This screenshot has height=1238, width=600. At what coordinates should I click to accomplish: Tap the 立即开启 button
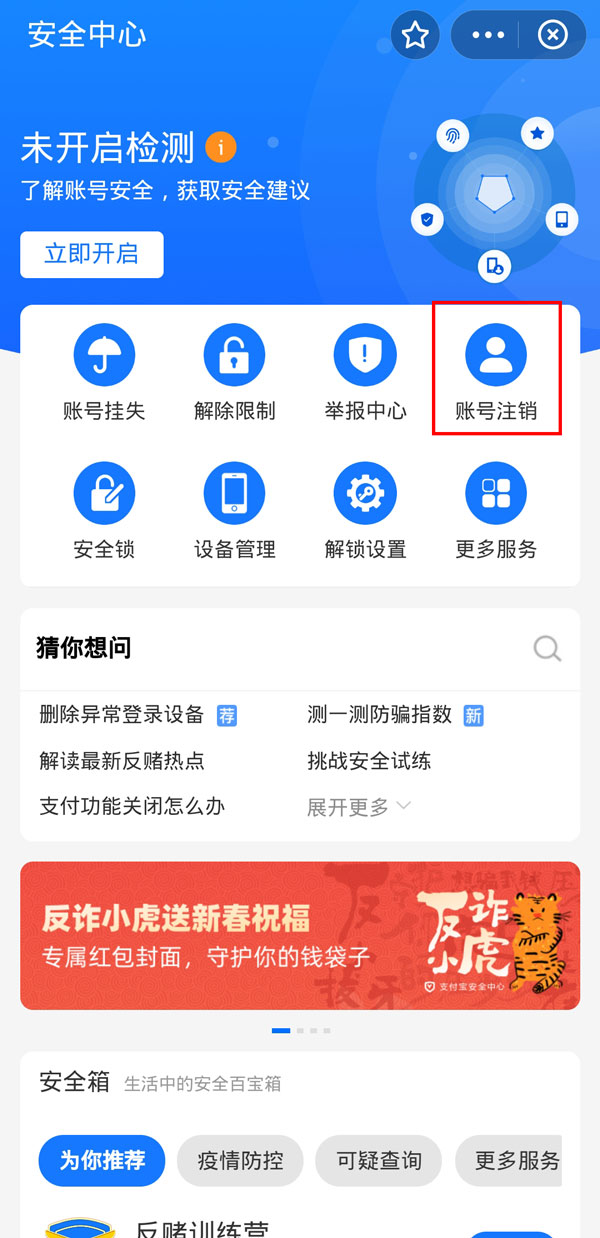coord(92,254)
